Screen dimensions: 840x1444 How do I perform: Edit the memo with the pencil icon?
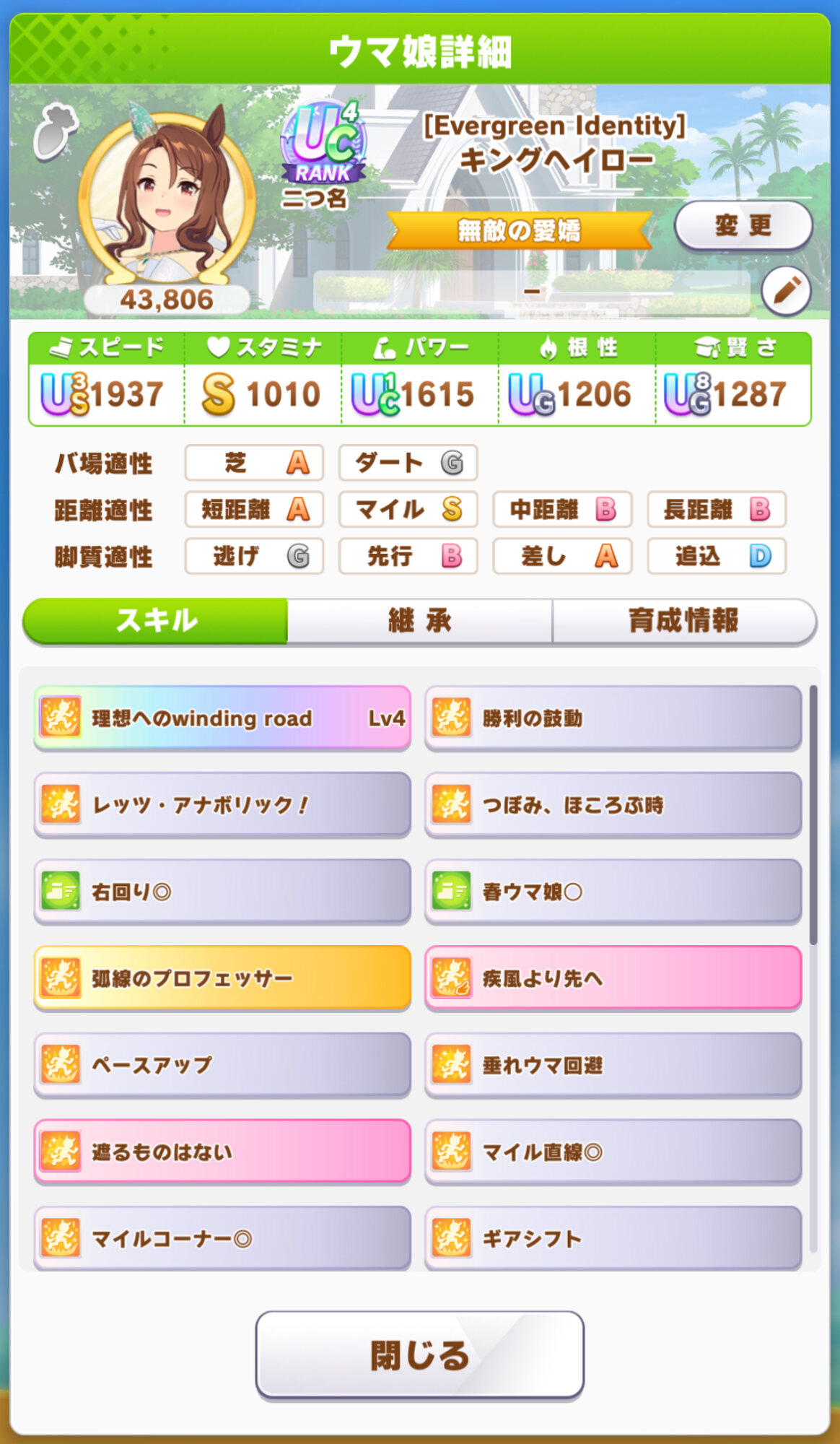(786, 291)
